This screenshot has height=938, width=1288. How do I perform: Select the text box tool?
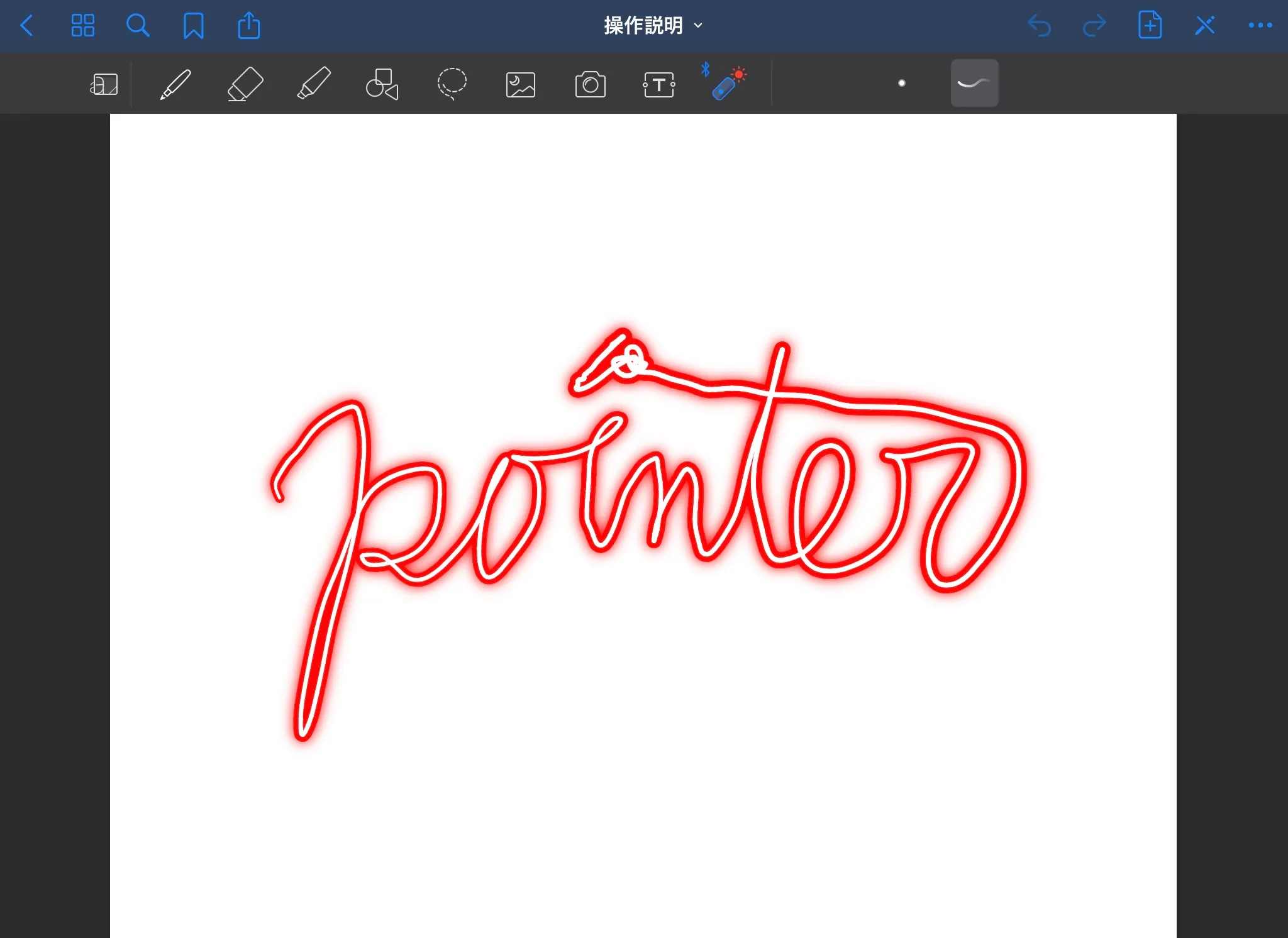[x=658, y=84]
